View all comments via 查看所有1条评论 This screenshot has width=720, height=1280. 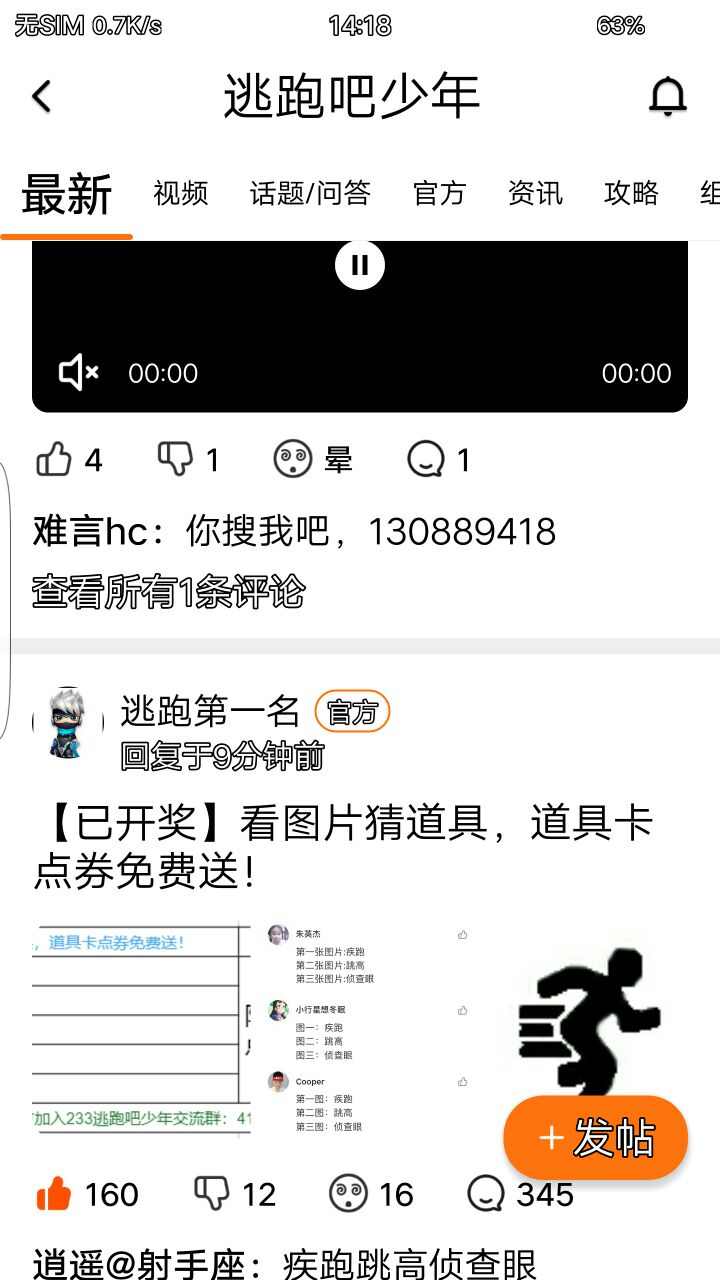coord(168,592)
